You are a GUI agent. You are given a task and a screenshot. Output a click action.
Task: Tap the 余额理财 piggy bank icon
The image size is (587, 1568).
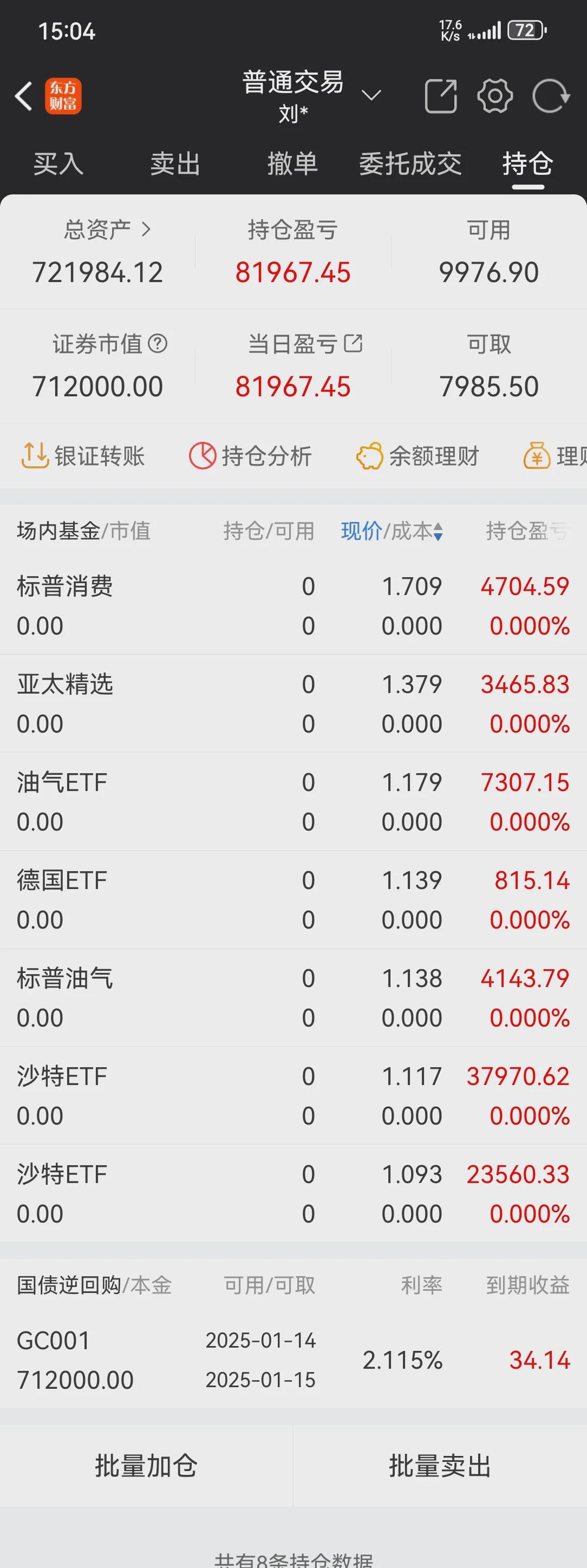pyautogui.click(x=370, y=455)
